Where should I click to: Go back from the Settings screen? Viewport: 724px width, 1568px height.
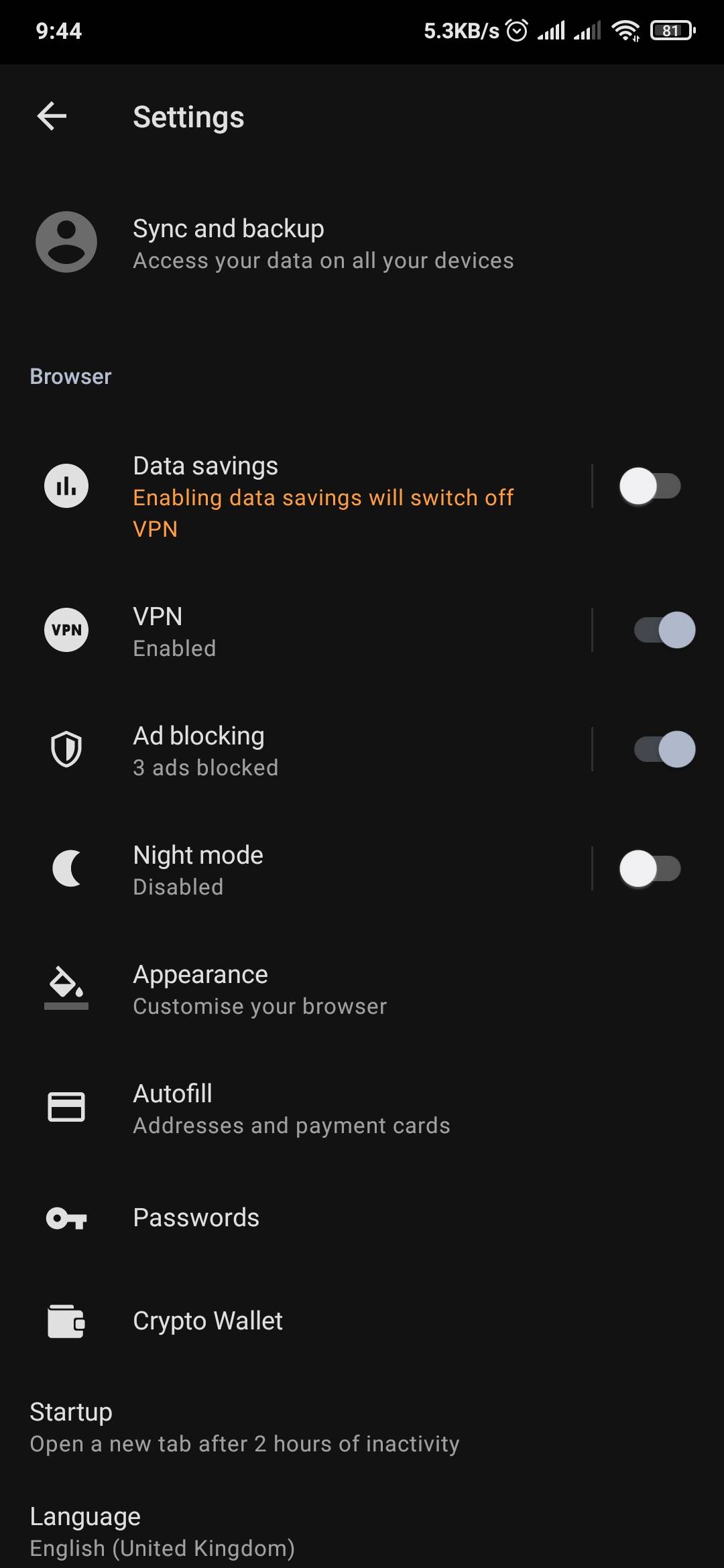tap(52, 117)
